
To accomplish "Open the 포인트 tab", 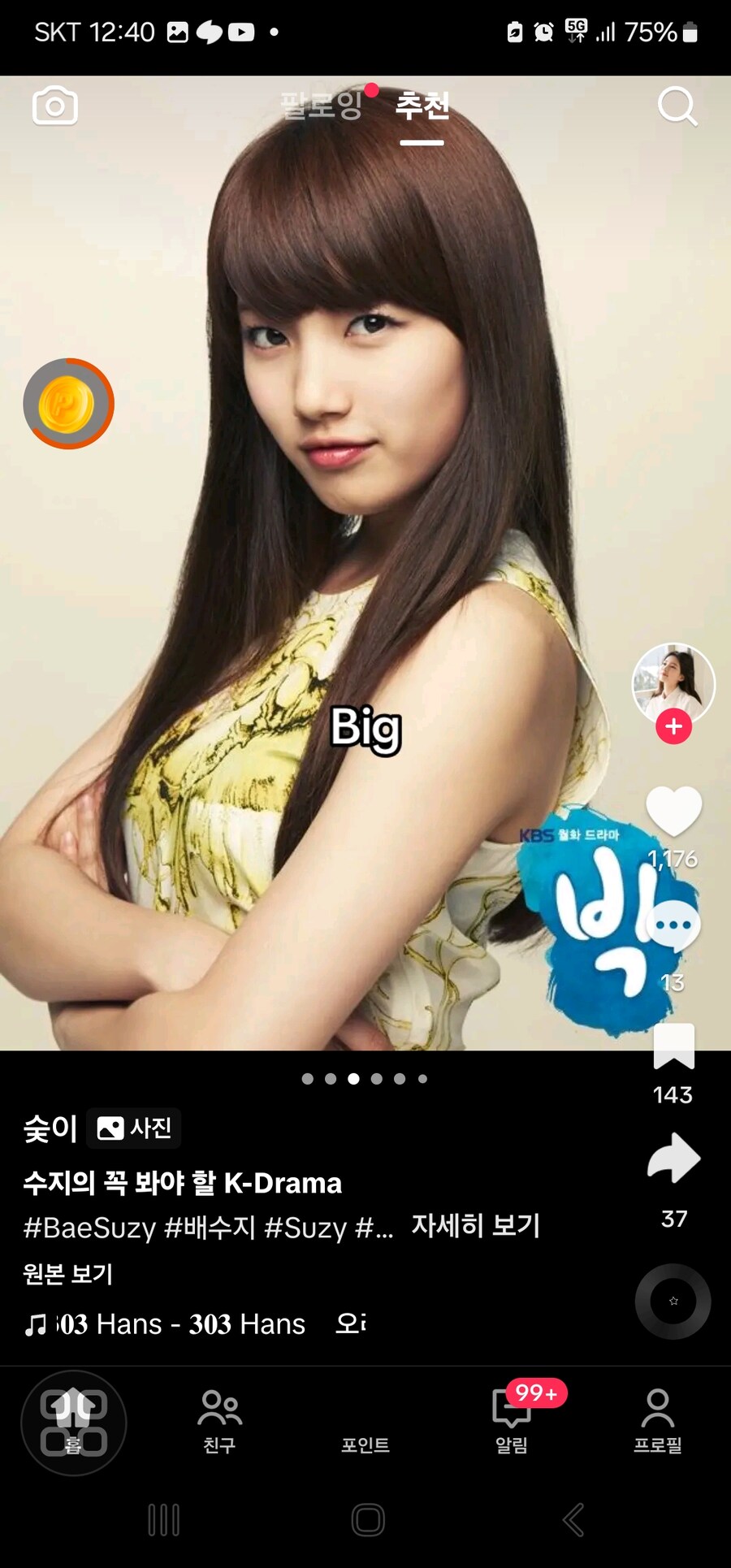I will (x=365, y=1444).
